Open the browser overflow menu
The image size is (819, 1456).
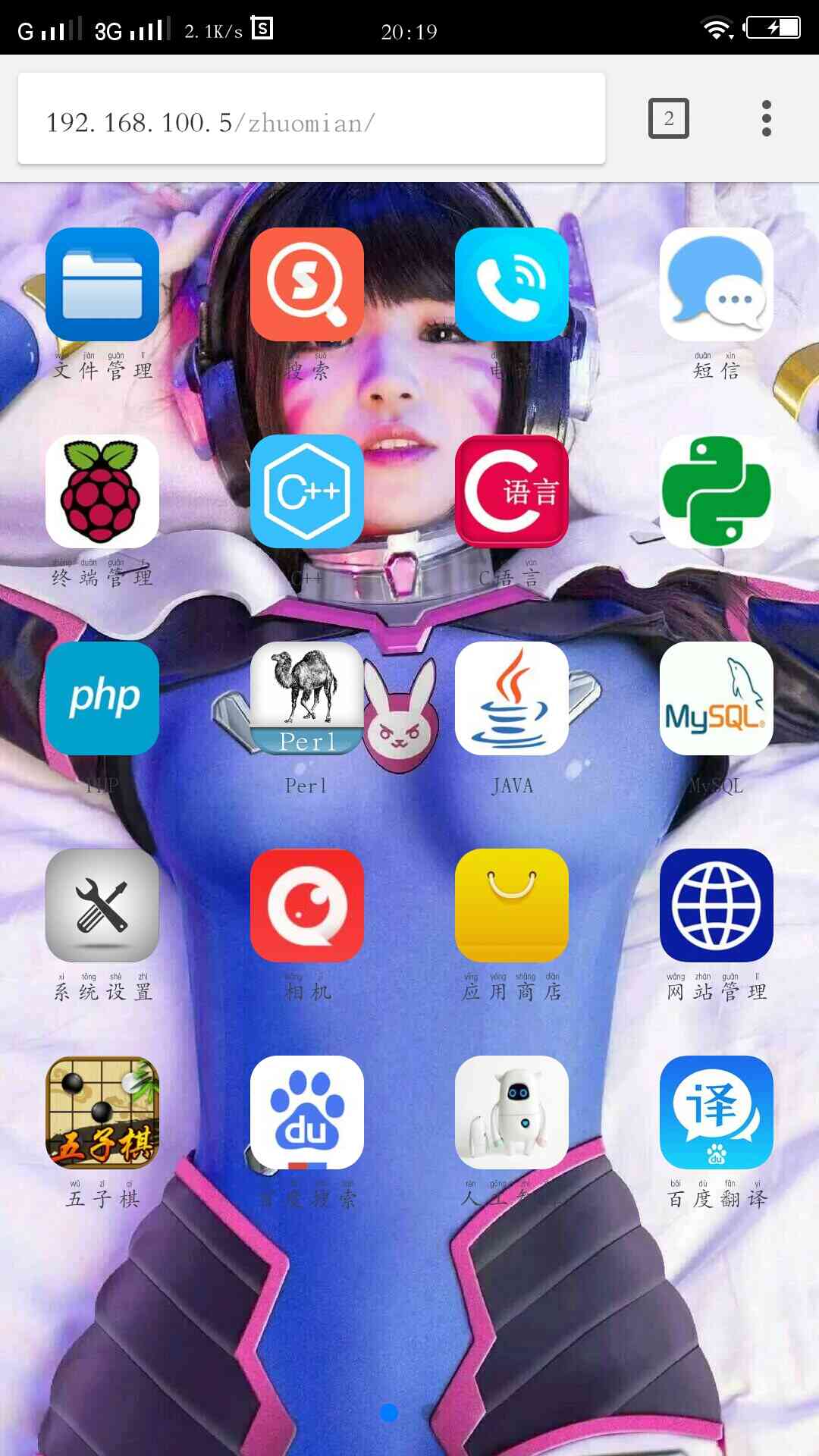pos(766,118)
